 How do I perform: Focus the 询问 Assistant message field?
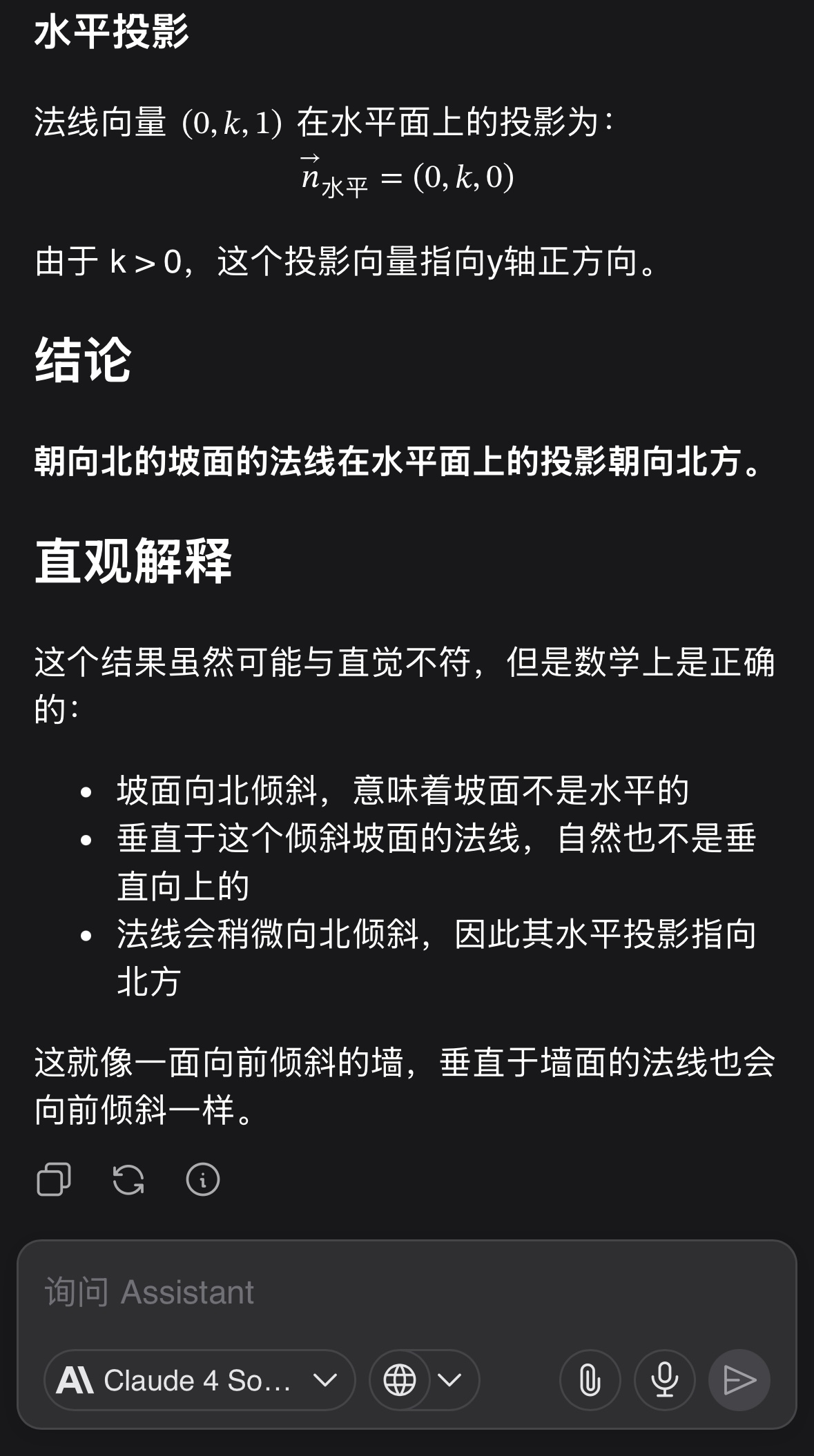click(407, 1292)
